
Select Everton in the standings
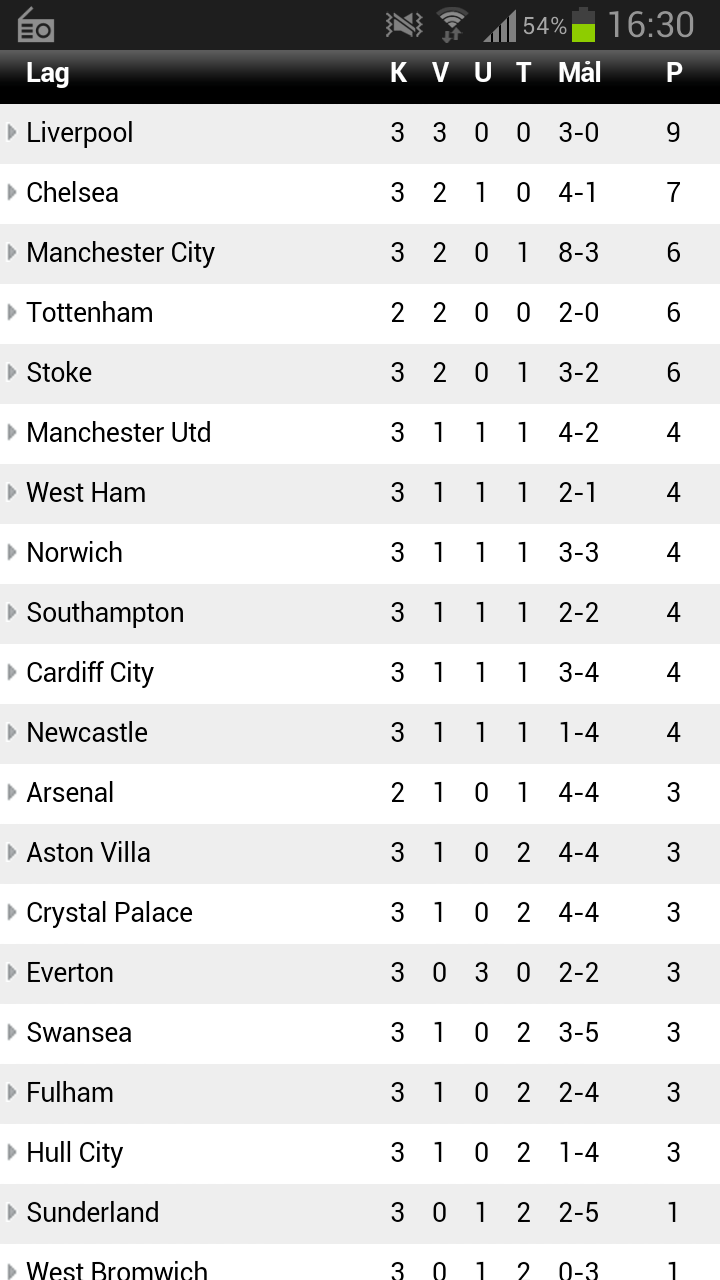[360, 973]
